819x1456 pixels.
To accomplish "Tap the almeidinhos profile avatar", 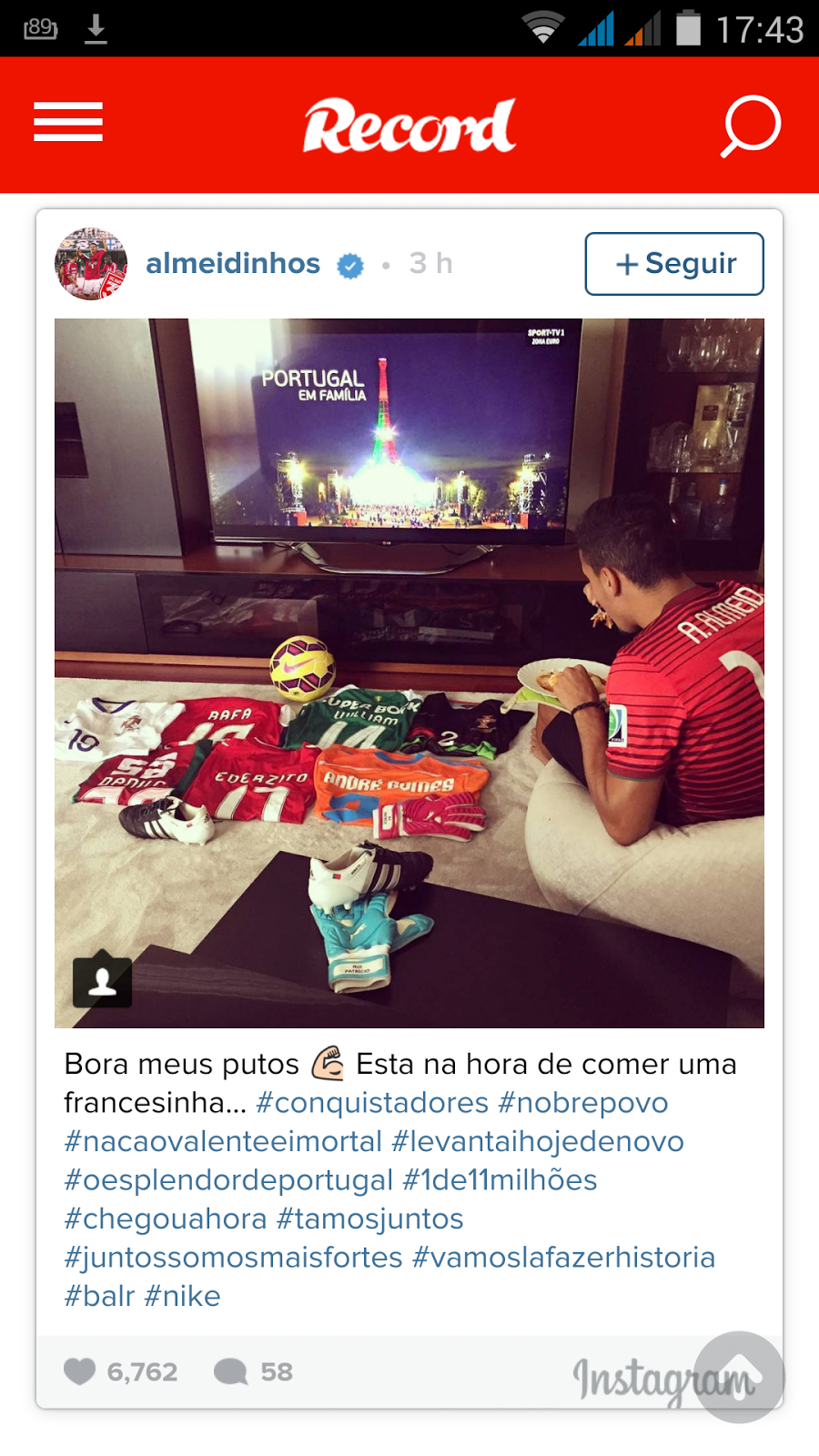I will (x=91, y=264).
